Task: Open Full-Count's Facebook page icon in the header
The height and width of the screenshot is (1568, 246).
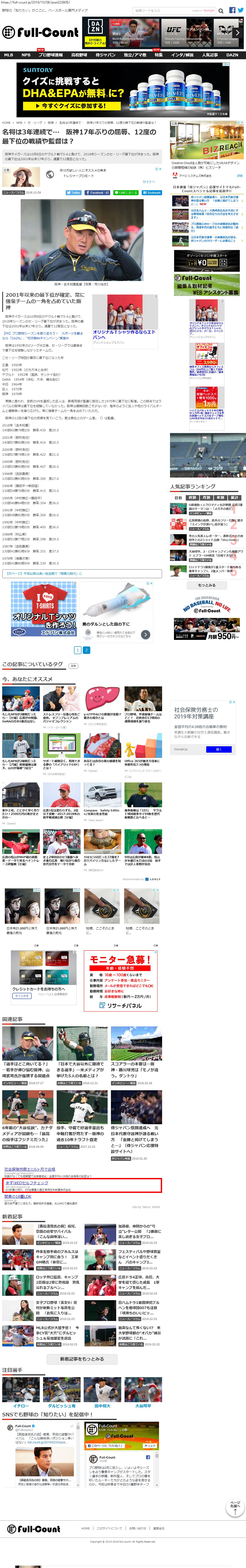Action: [x=232, y=10]
